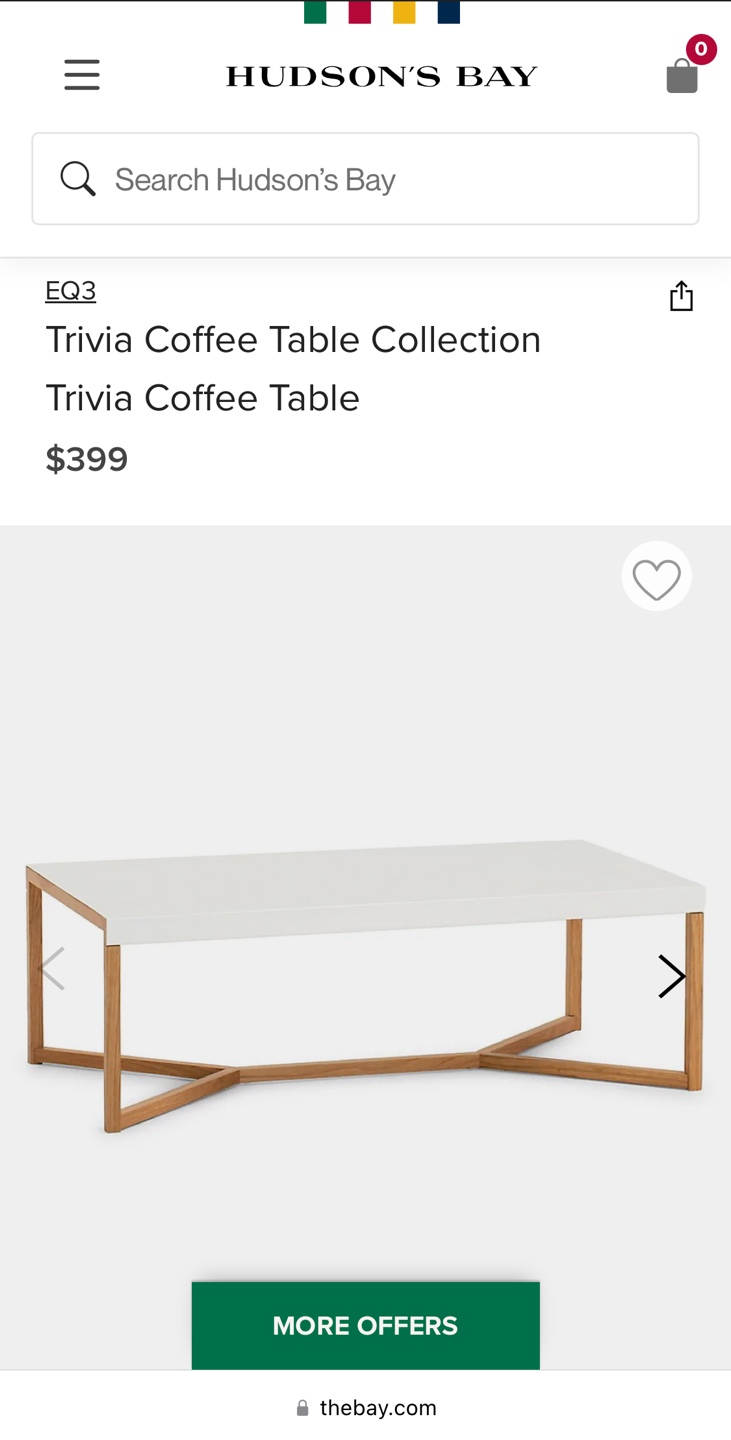Show the next product image
Image resolution: width=731 pixels, height=1440 pixels.
point(671,976)
